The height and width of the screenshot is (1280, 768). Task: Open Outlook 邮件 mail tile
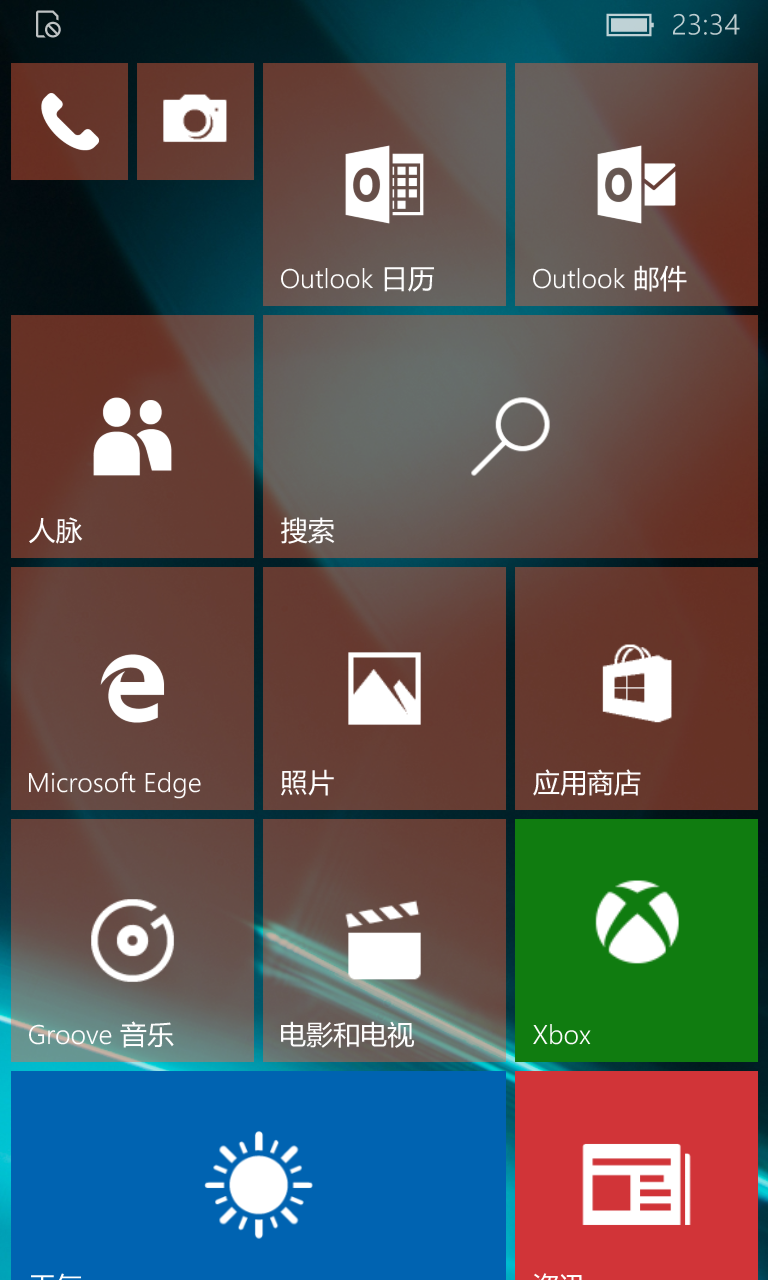coord(636,184)
